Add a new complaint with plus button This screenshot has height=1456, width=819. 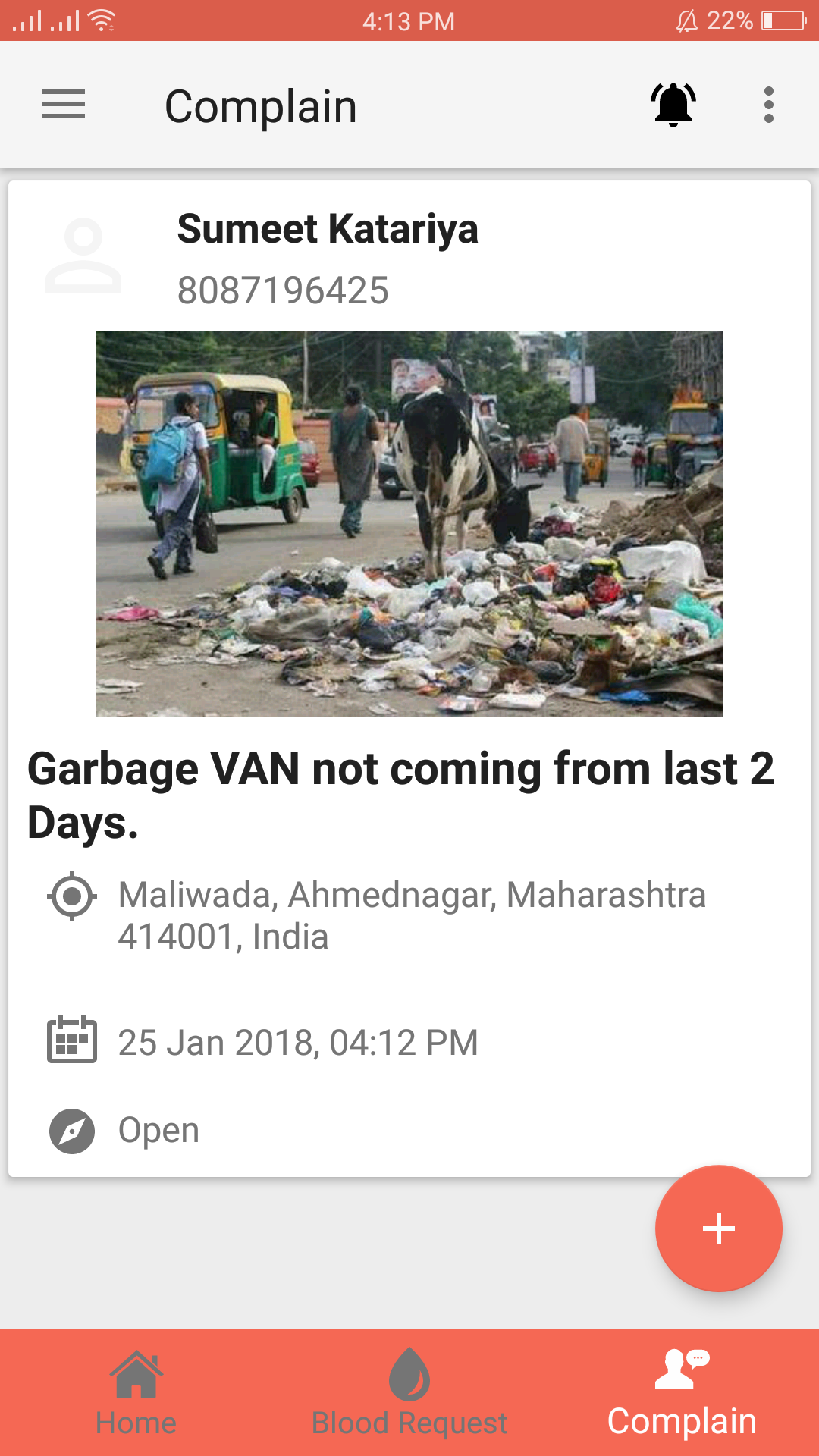point(718,1228)
